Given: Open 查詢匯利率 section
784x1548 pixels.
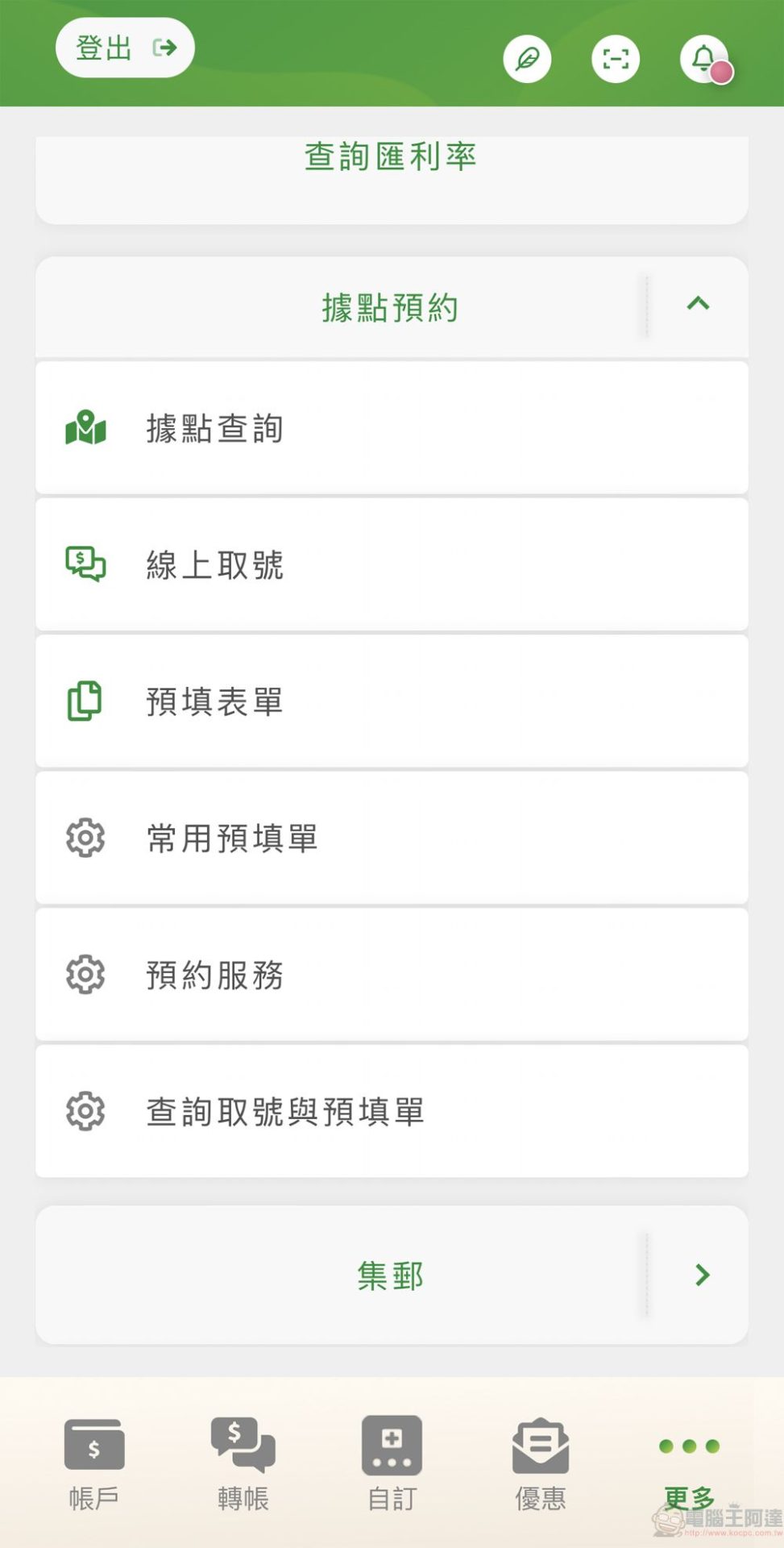Looking at the screenshot, I should [x=391, y=157].
